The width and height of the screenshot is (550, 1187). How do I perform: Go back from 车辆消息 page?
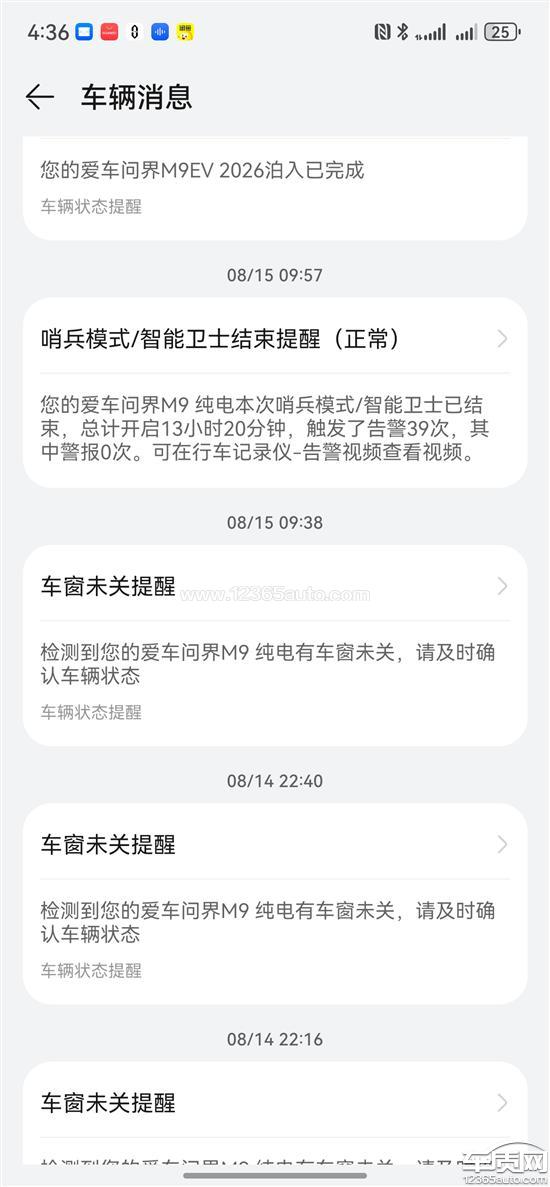click(39, 97)
